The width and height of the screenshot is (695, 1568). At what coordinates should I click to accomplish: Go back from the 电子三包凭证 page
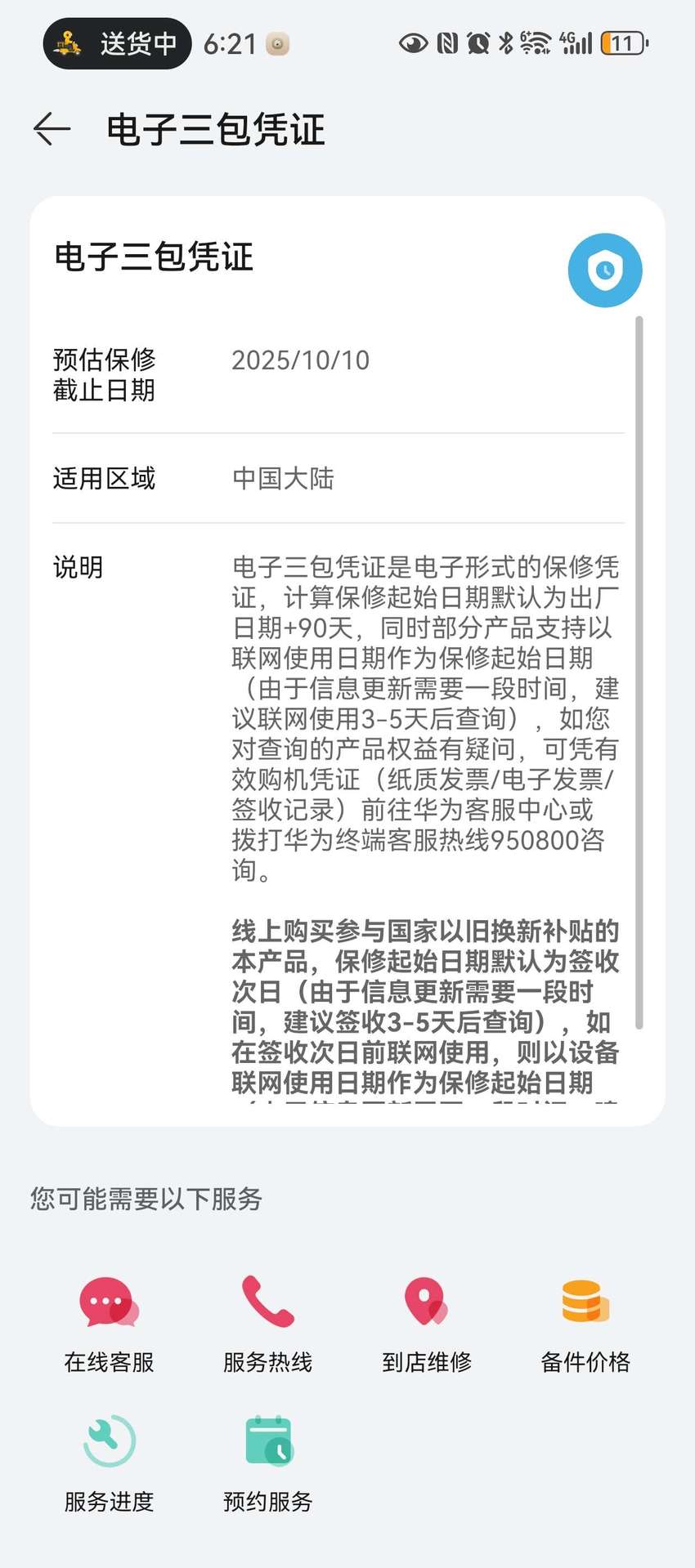pos(52,130)
